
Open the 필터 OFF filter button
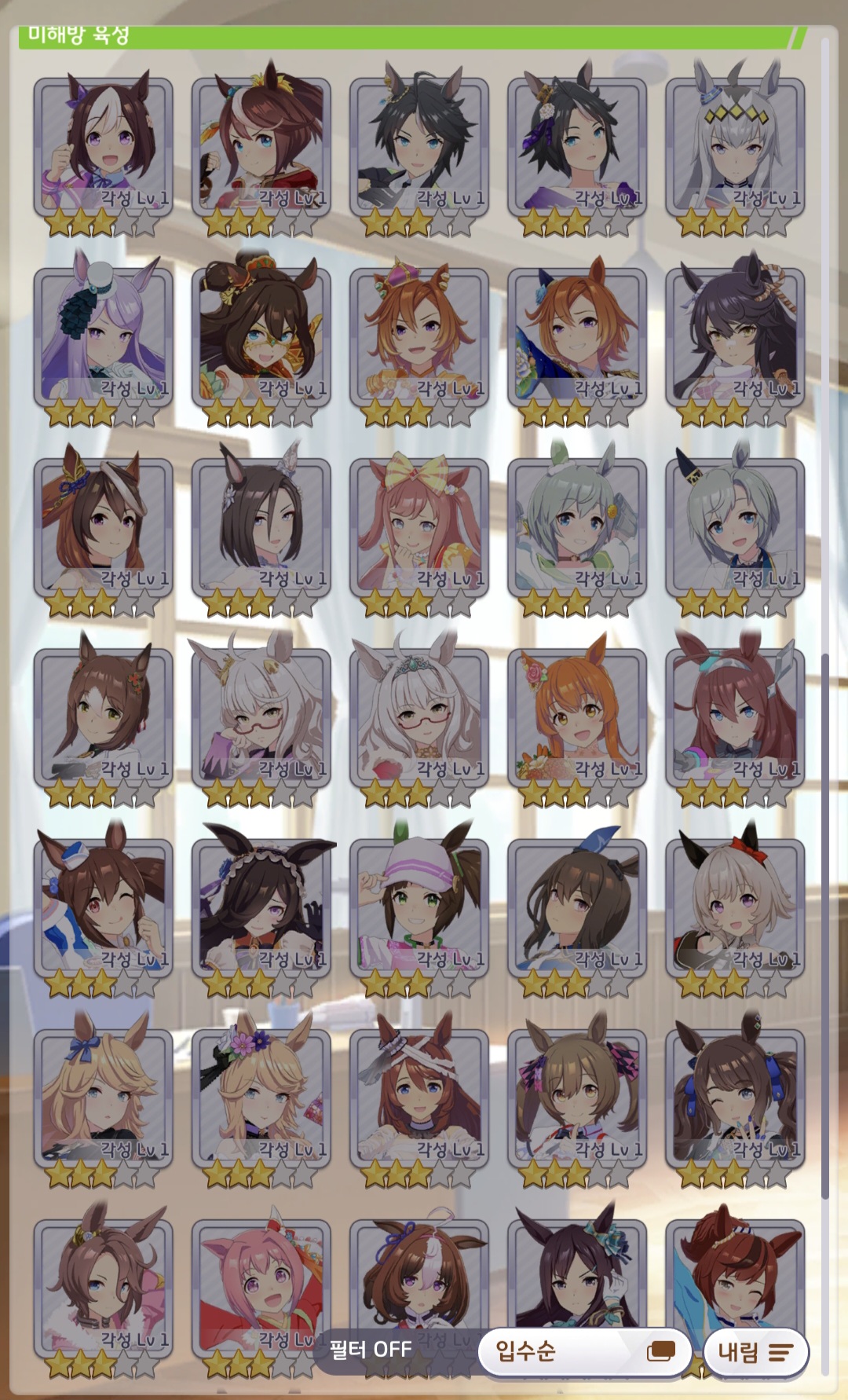tap(371, 1350)
